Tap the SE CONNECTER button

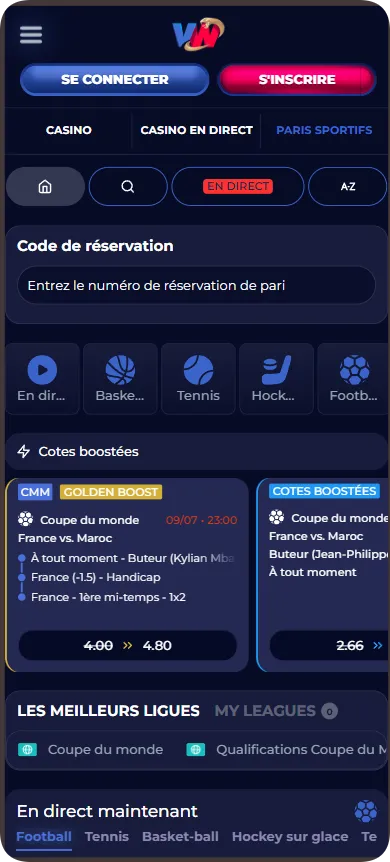coord(114,80)
